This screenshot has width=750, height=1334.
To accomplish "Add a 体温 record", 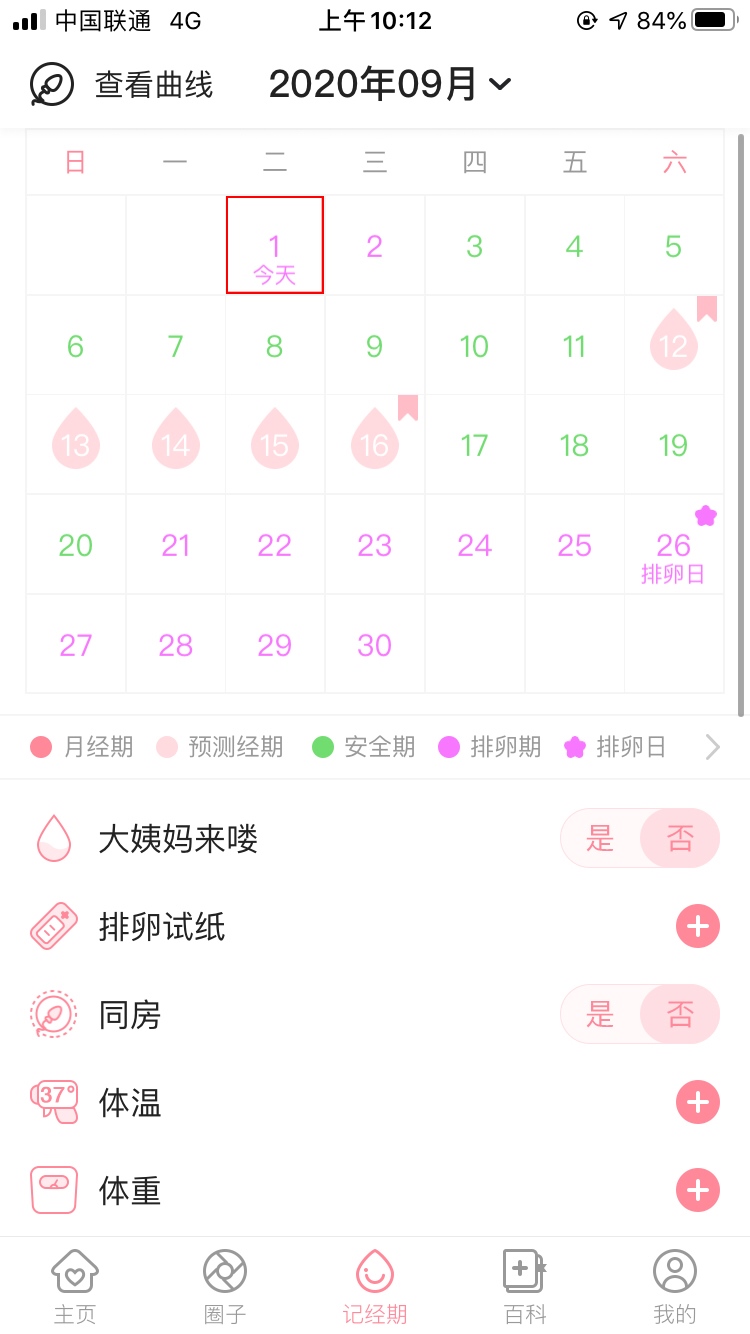I will click(698, 1103).
